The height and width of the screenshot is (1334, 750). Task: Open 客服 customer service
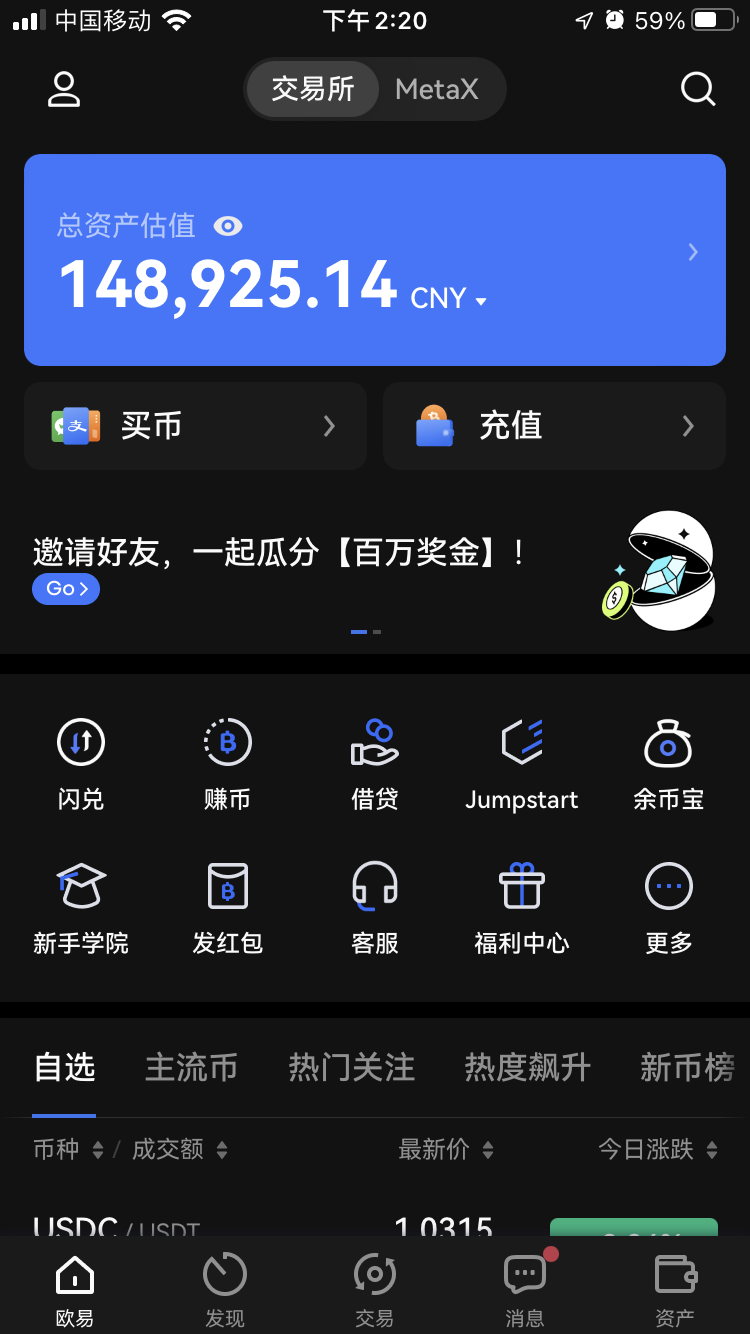click(375, 908)
